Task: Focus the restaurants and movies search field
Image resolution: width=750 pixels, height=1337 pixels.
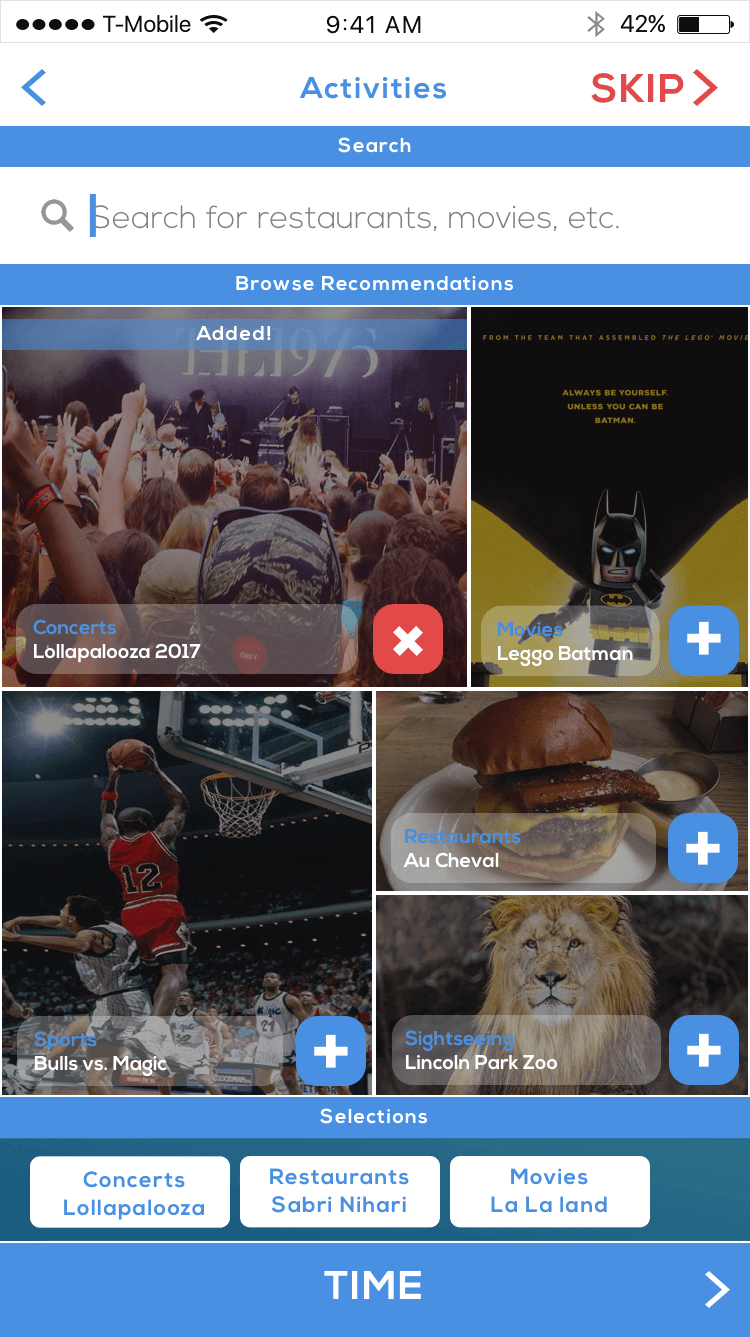Action: coord(375,216)
